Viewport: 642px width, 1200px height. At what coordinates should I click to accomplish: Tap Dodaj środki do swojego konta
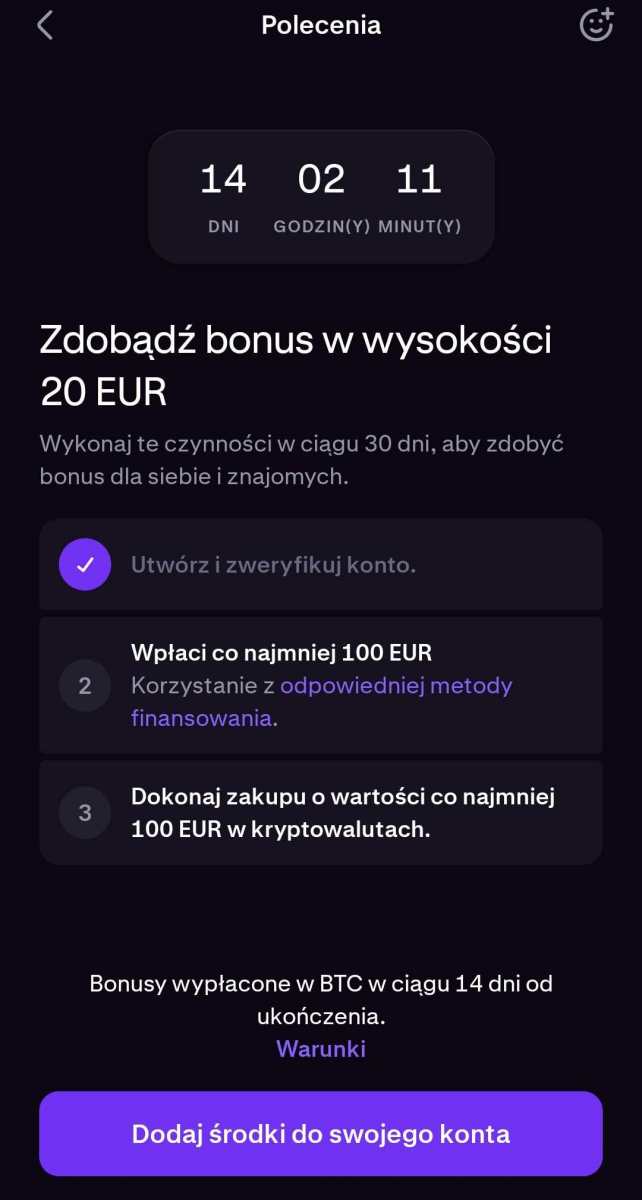(321, 1134)
